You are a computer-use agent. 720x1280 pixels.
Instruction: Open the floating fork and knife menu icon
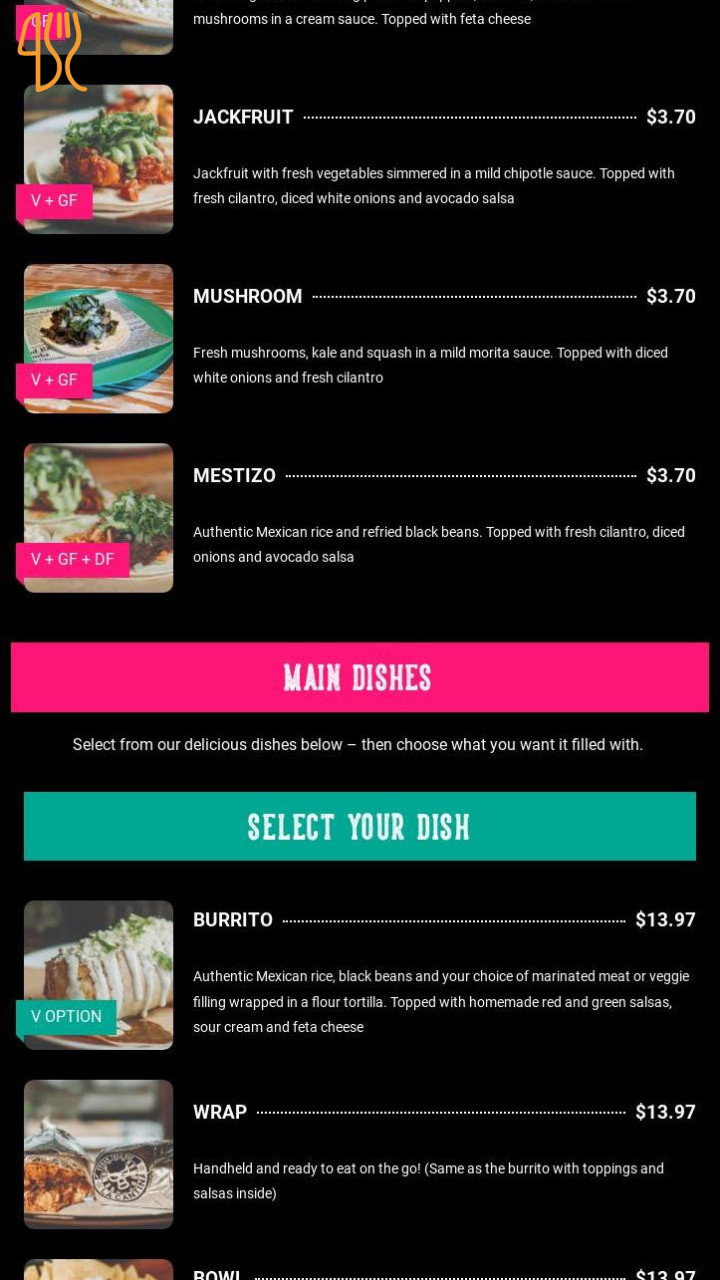click(52, 52)
